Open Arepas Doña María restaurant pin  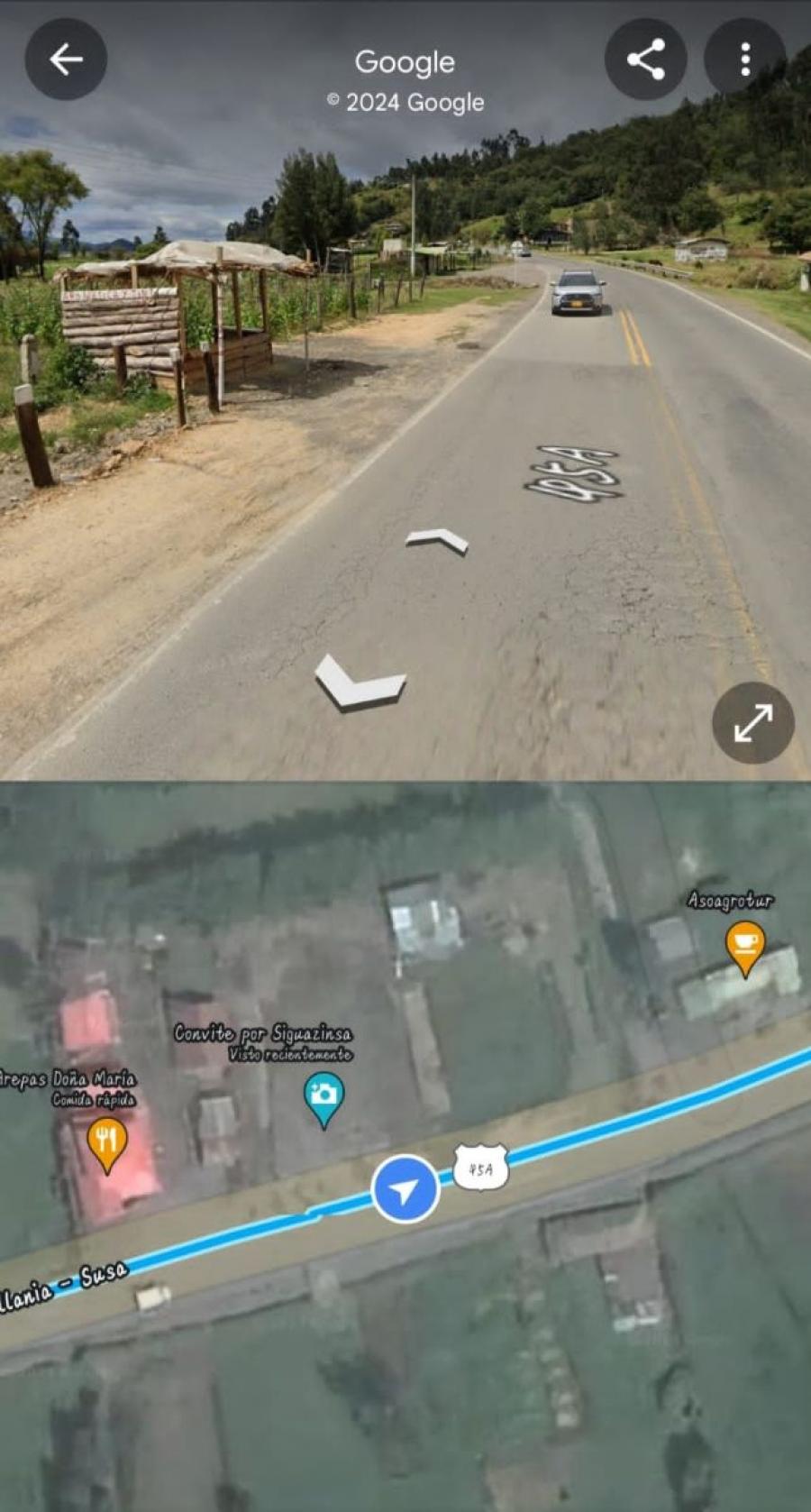click(106, 1145)
